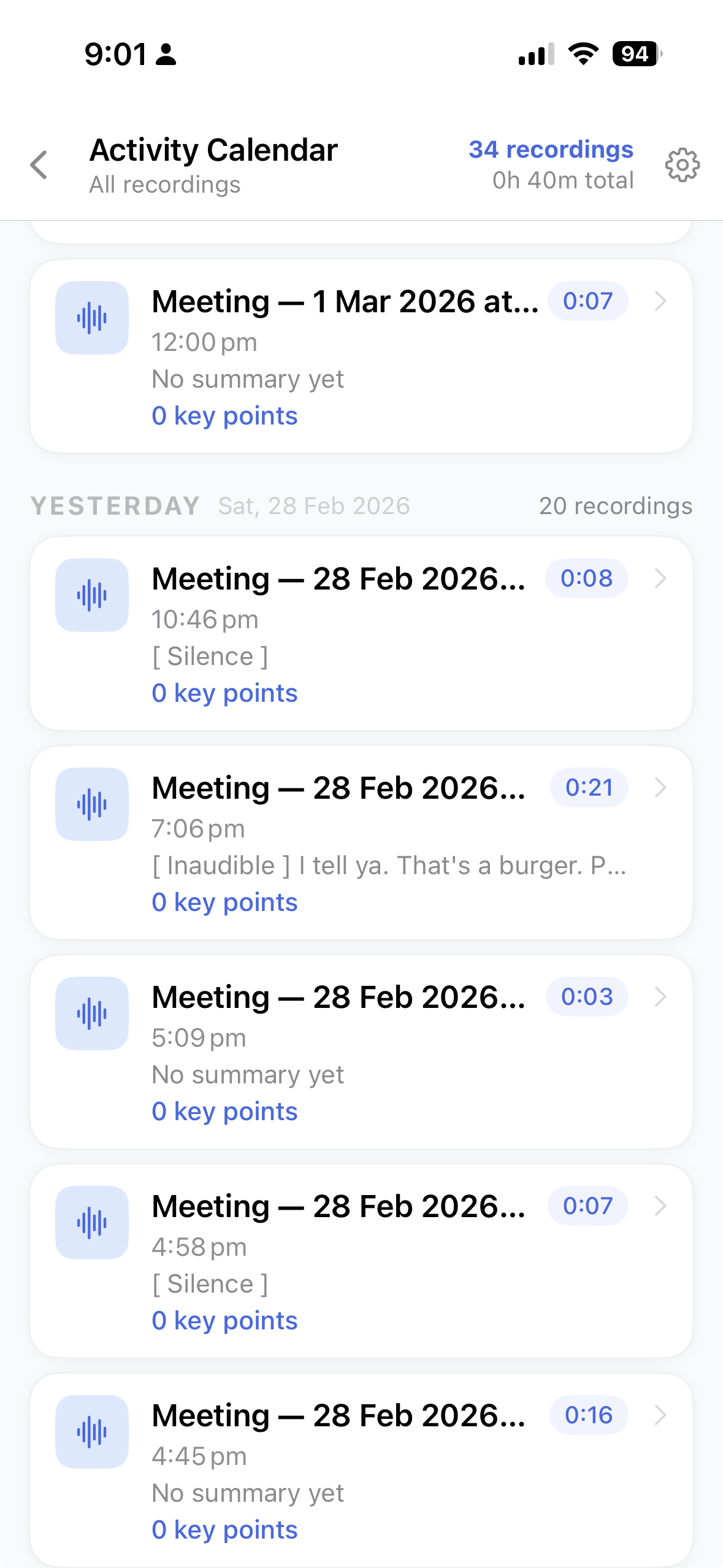Select the YESTERDAY section header
The height and width of the screenshot is (1568, 723).
pos(114,505)
